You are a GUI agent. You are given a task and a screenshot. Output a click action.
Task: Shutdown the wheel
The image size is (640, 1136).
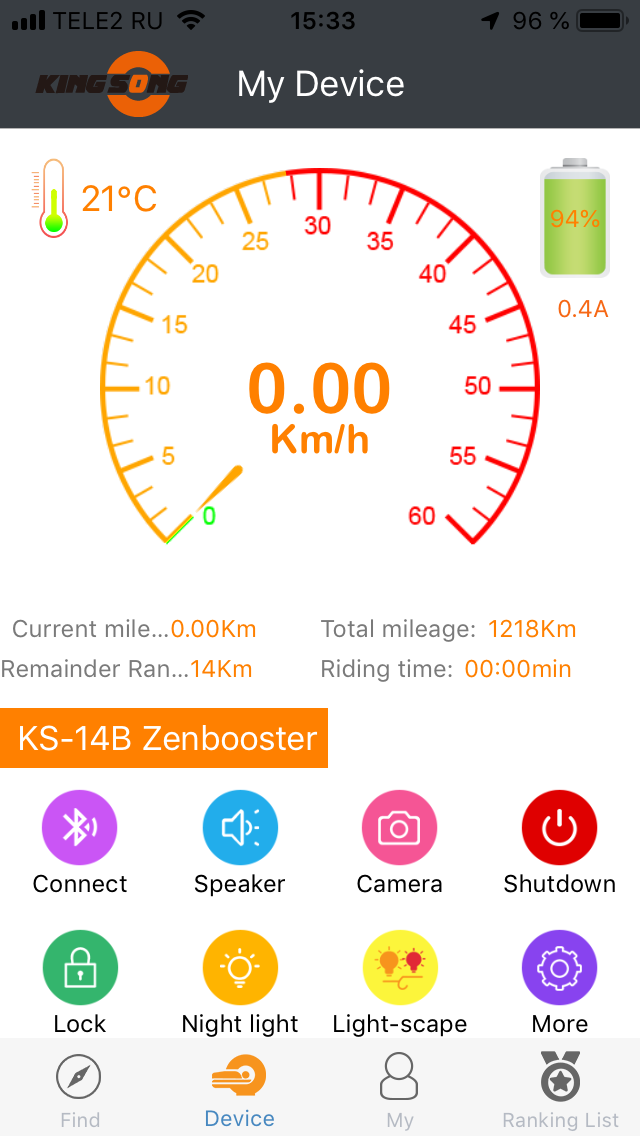[x=559, y=828]
